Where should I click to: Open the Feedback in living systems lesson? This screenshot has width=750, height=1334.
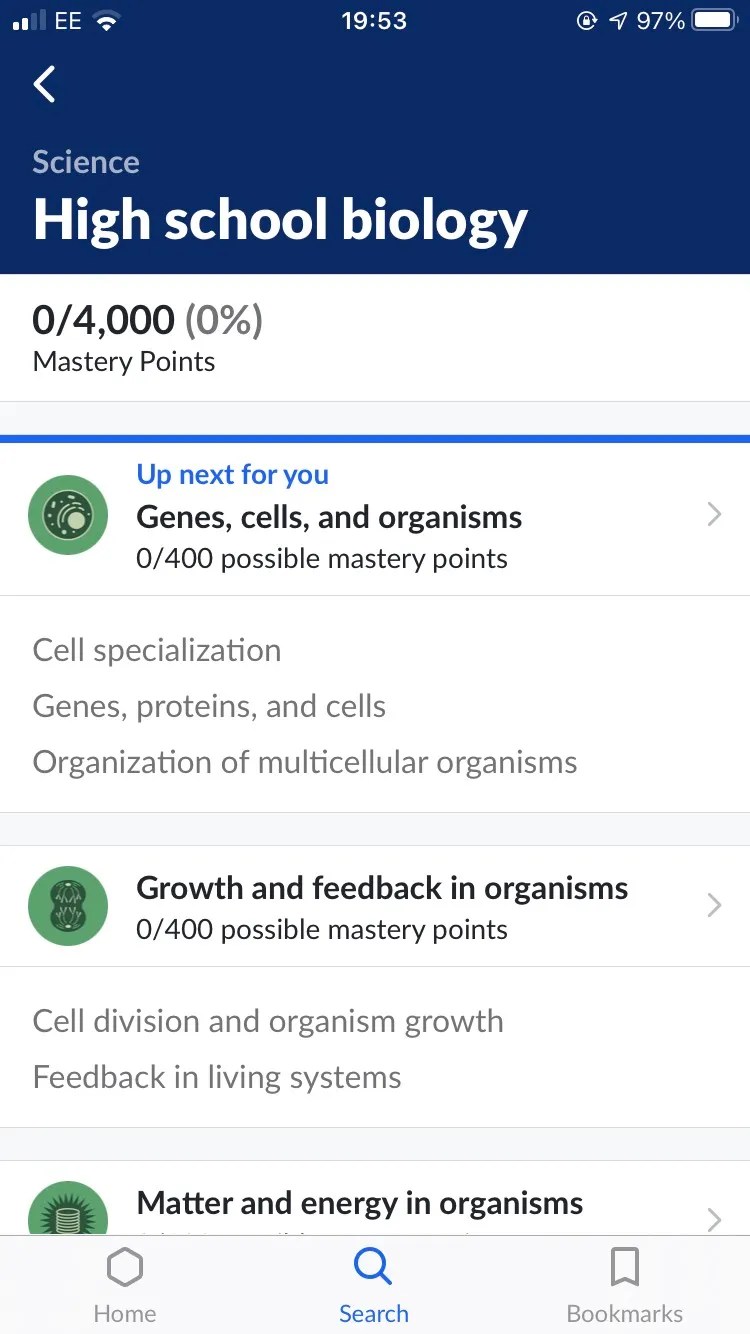216,1077
